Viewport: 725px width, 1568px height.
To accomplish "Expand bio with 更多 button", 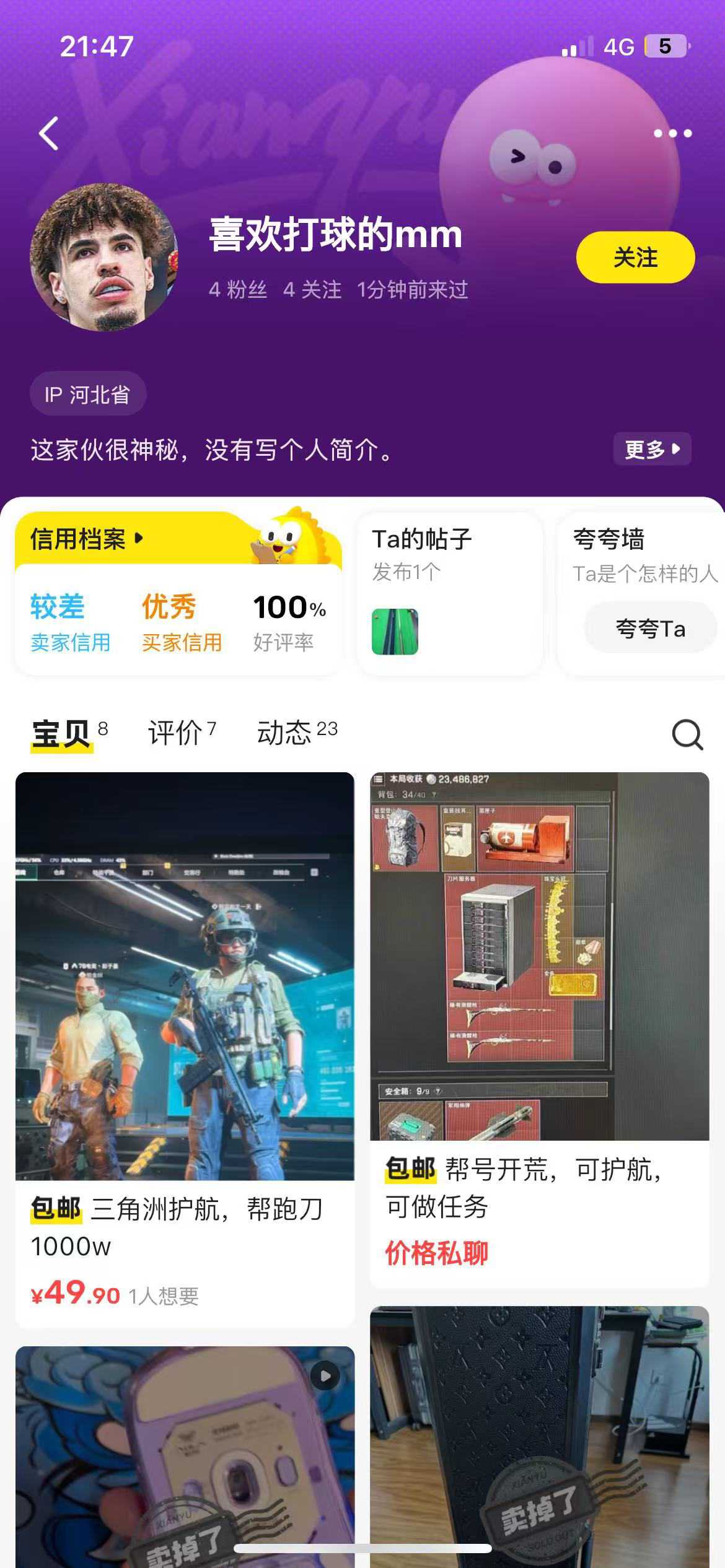I will pos(652,449).
